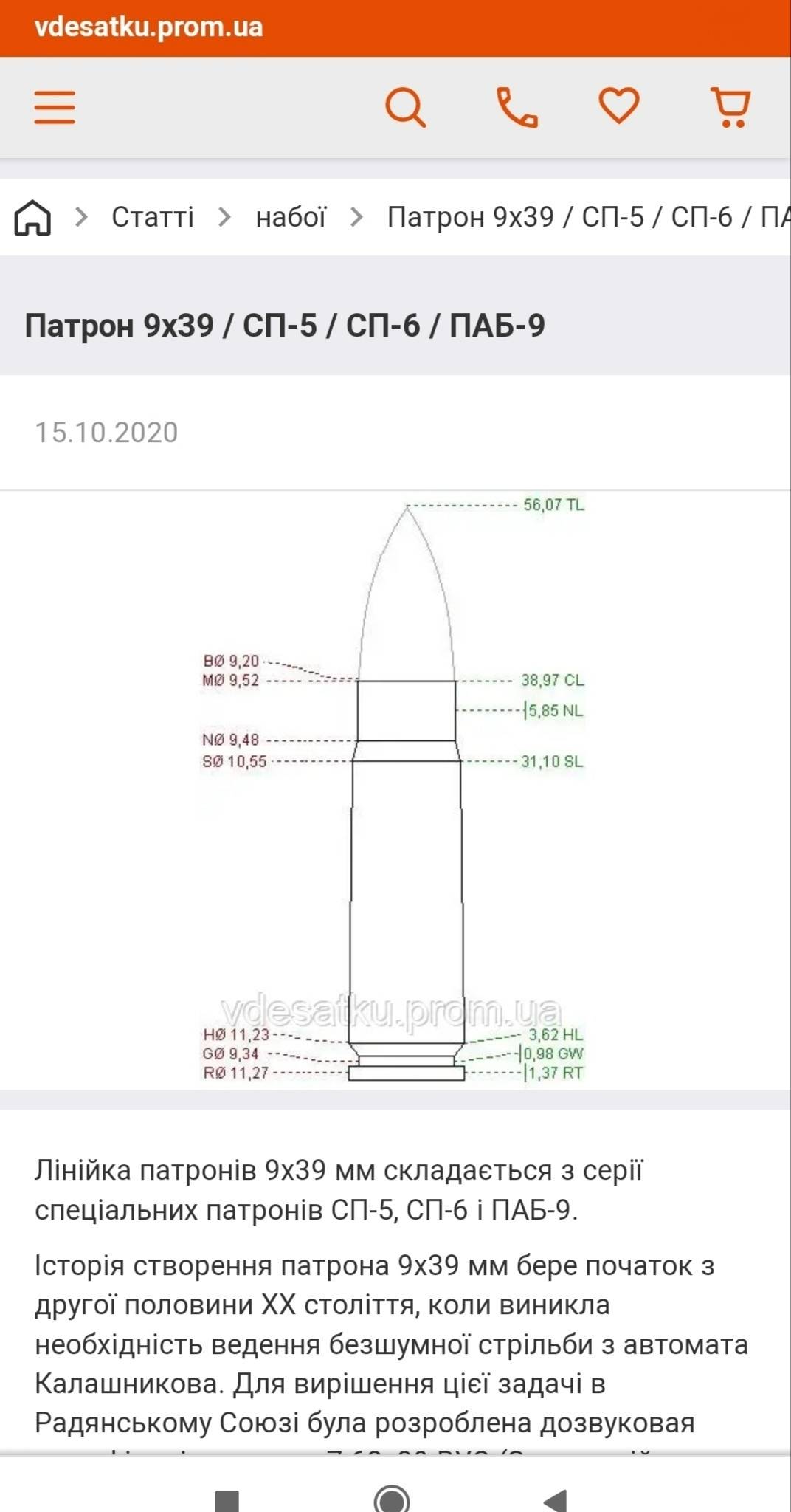791x1512 pixels.
Task: Open the search icon
Action: click(x=406, y=107)
